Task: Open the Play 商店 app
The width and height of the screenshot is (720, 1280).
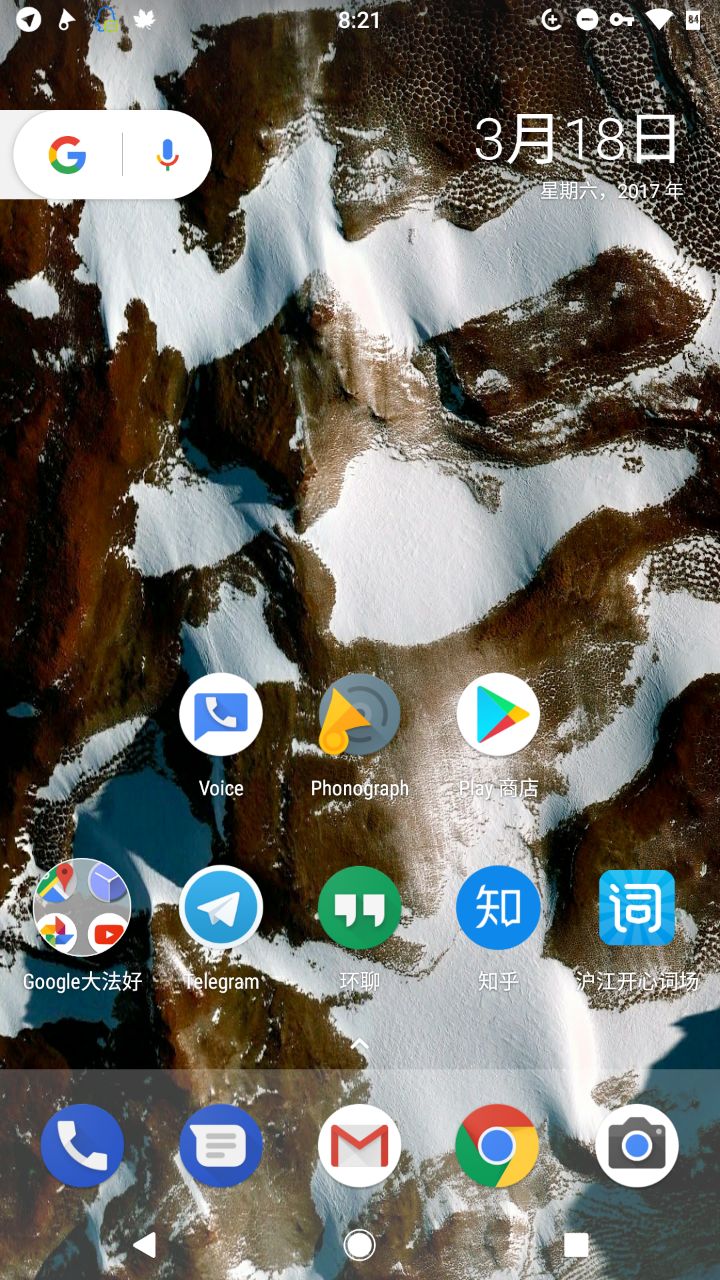Action: coord(498,715)
